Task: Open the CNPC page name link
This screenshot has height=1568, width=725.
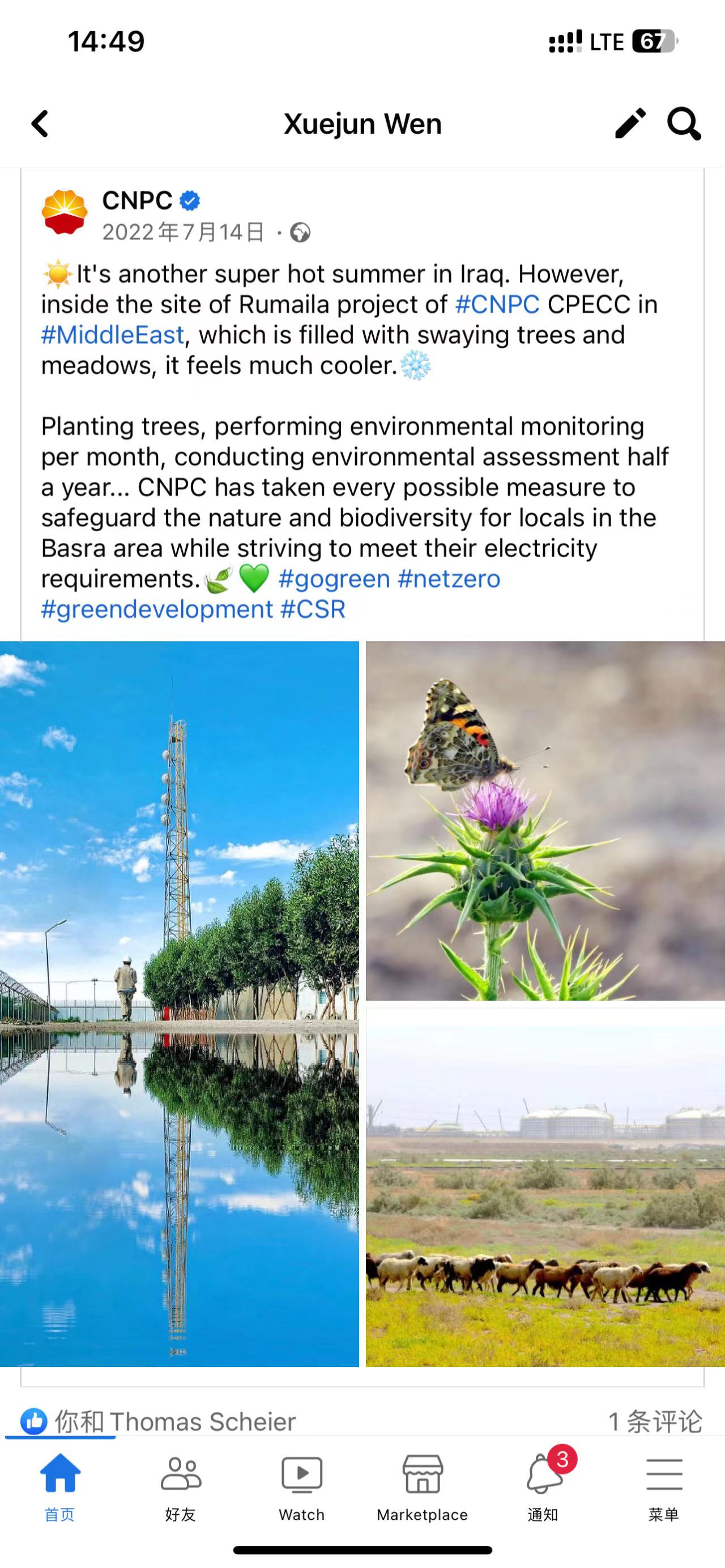Action: click(137, 200)
